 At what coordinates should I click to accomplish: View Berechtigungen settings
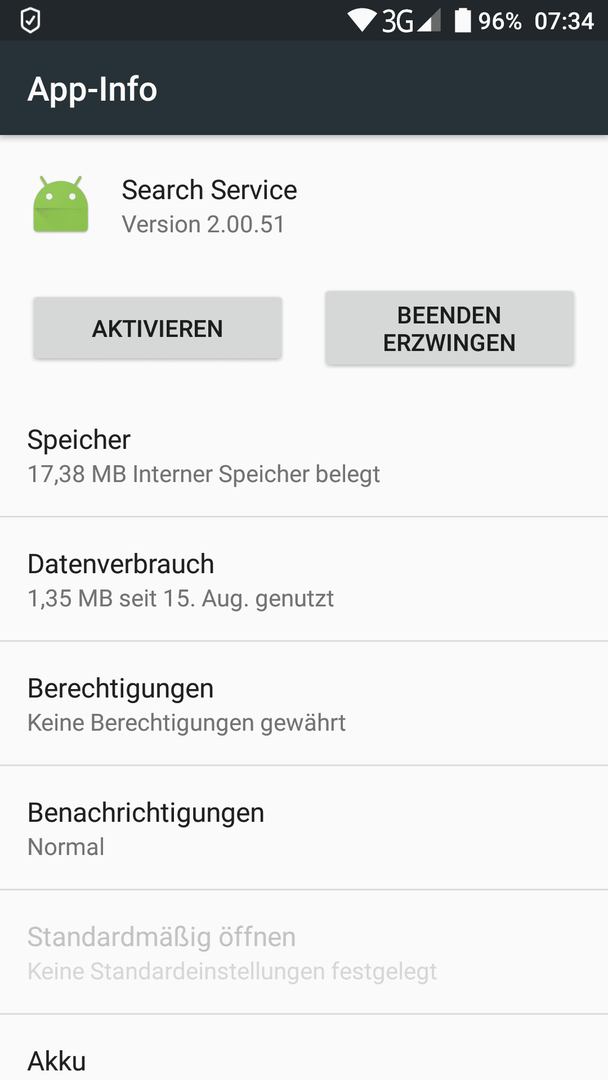(x=304, y=704)
